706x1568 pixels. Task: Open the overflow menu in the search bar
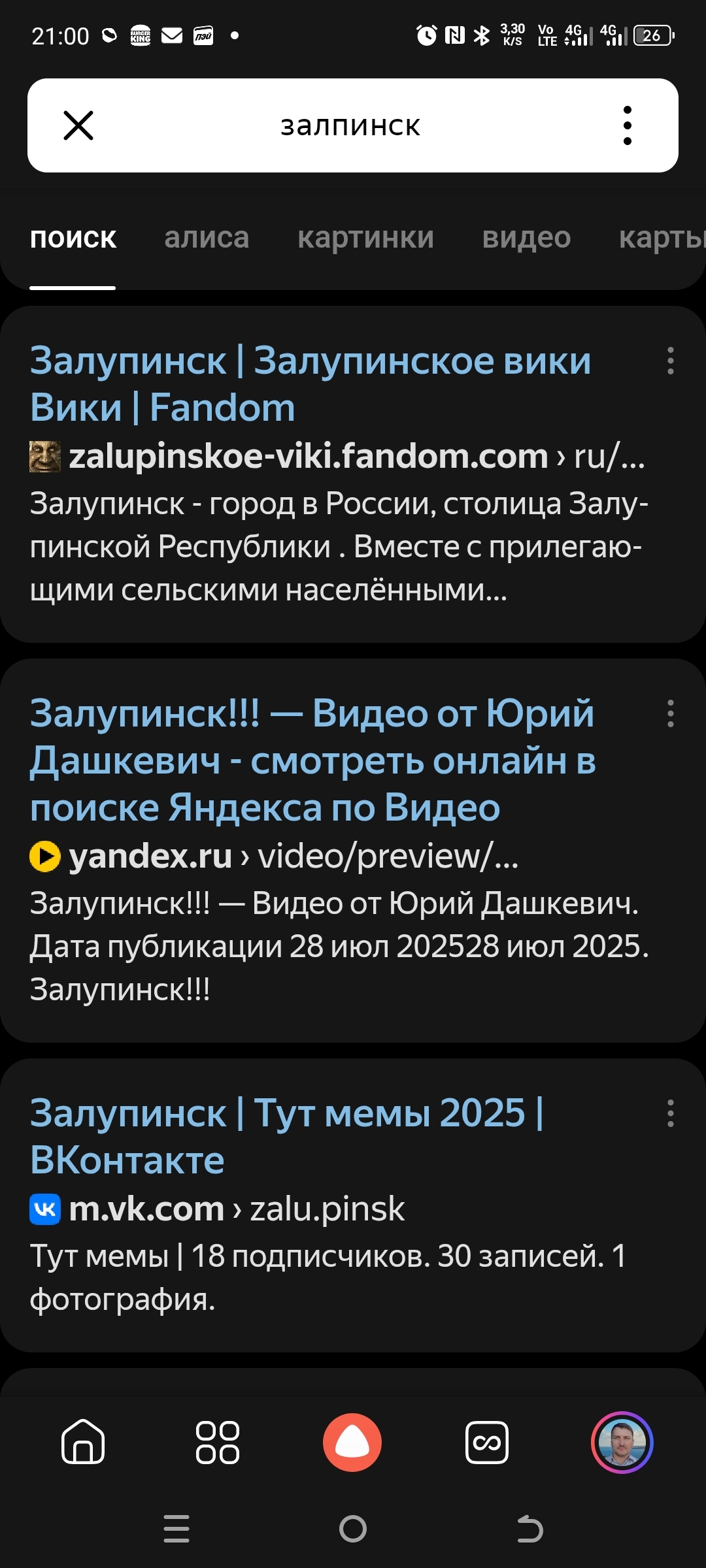(x=627, y=125)
